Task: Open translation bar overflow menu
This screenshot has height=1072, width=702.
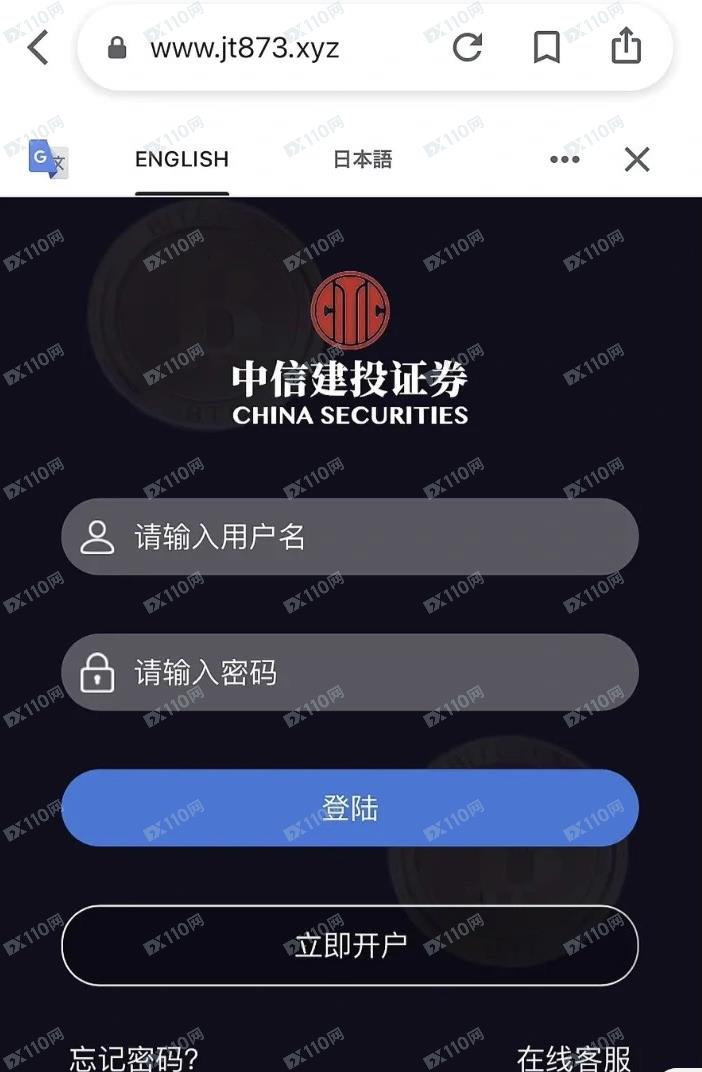Action: pos(565,159)
